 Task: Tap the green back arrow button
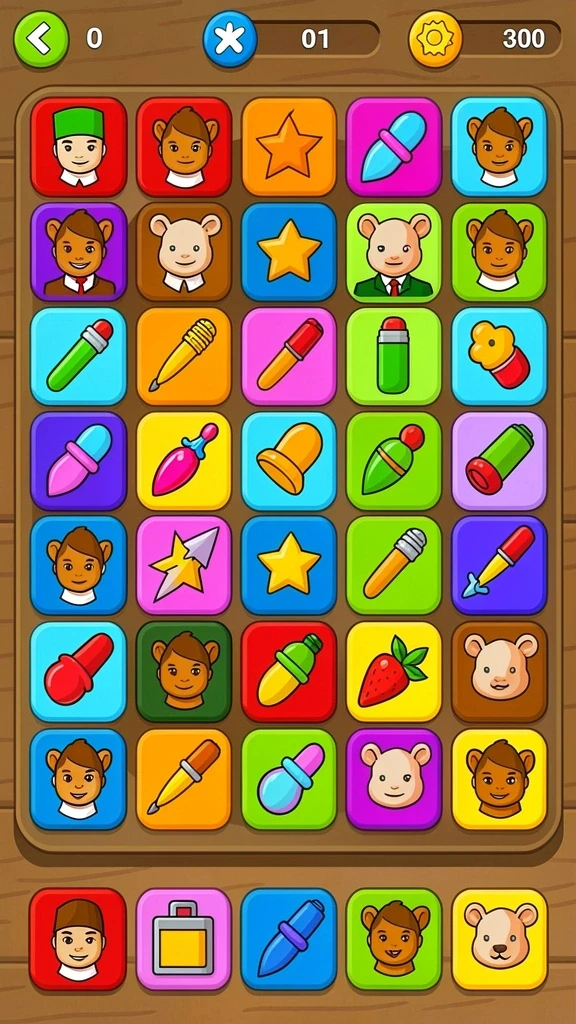pos(41,39)
